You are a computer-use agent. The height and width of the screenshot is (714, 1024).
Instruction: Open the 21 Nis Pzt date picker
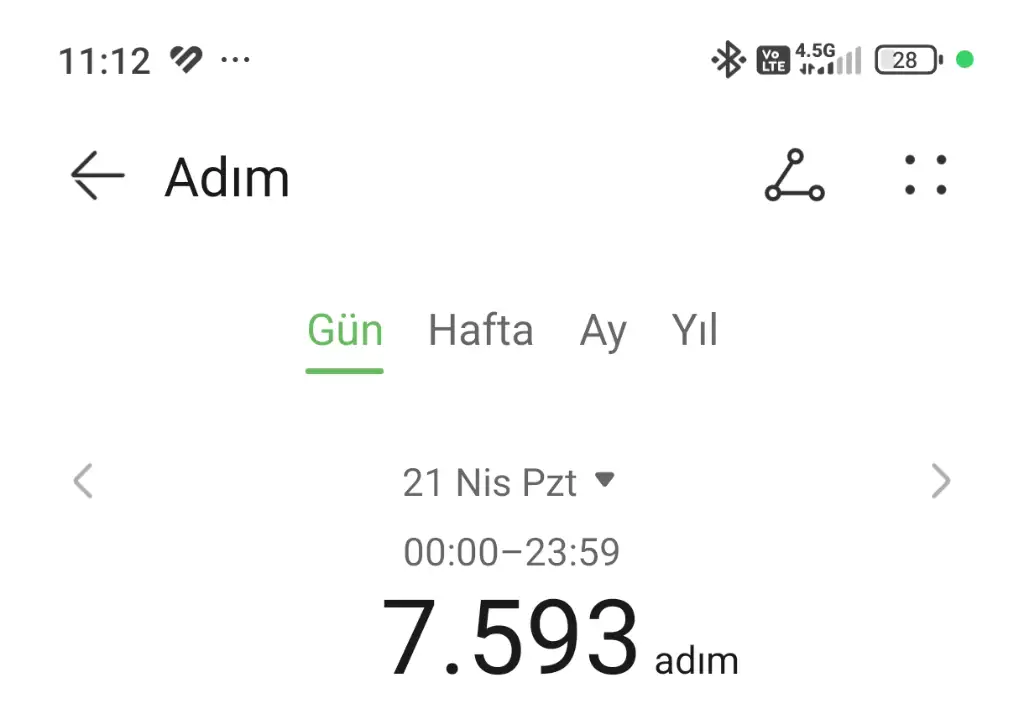pos(508,483)
